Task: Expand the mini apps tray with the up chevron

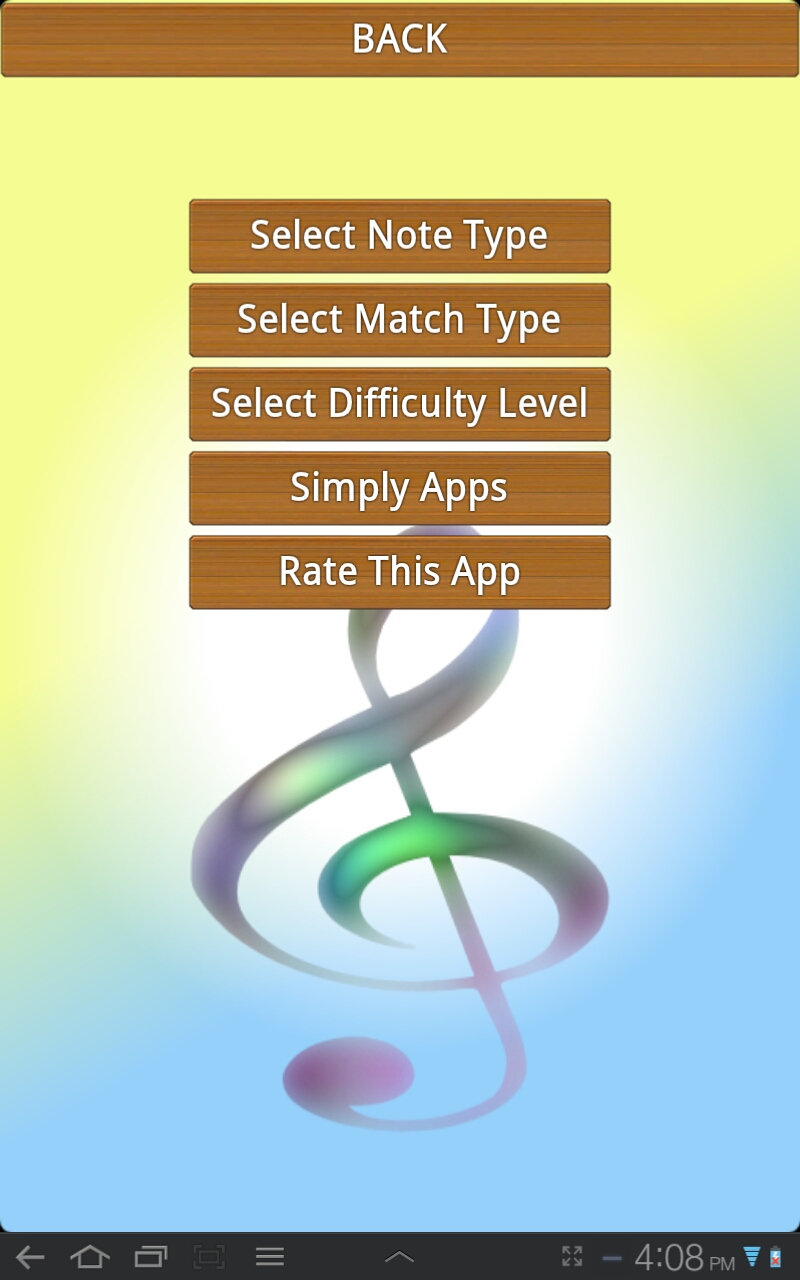Action: (x=399, y=1257)
